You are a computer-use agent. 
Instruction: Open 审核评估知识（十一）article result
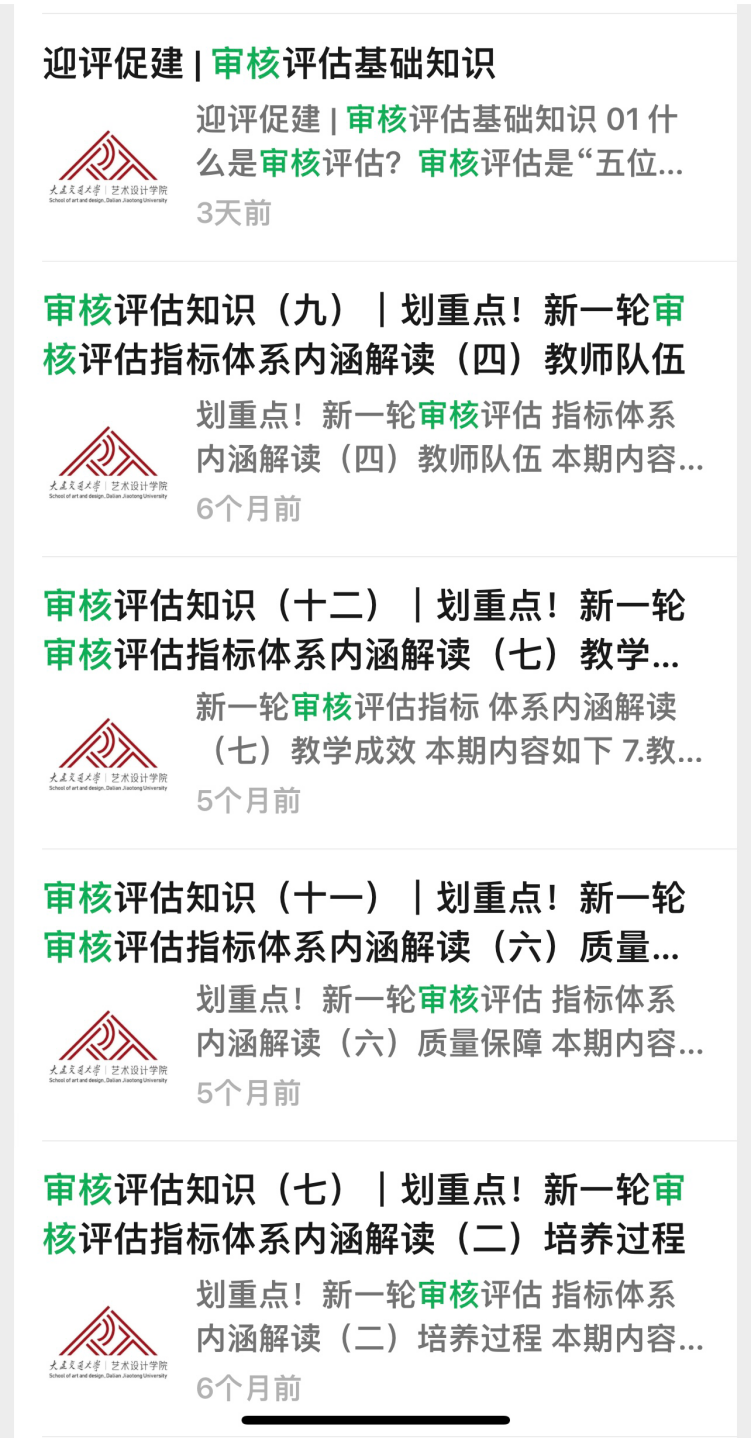tap(364, 922)
